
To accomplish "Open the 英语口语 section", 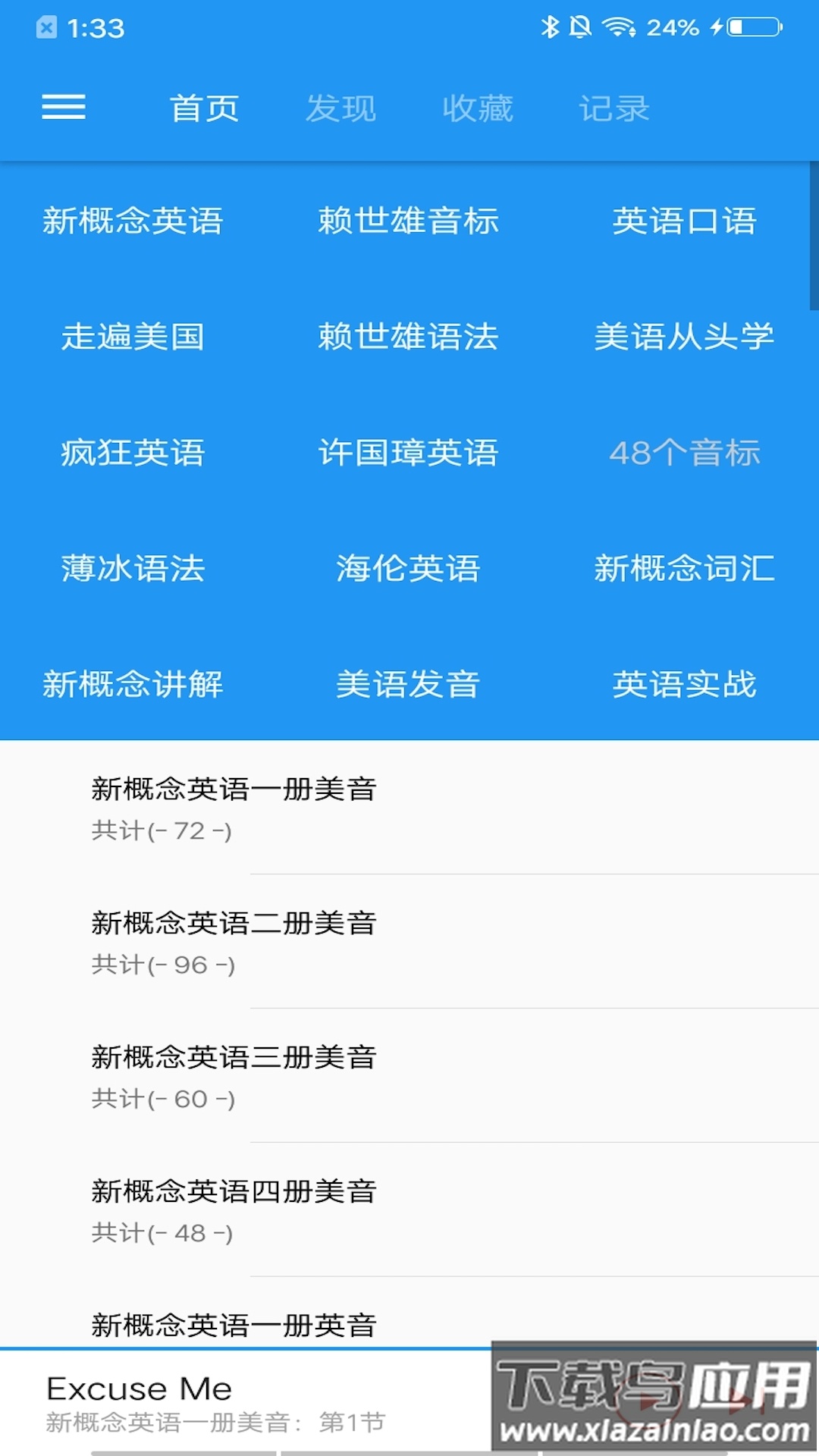I will pos(685,220).
